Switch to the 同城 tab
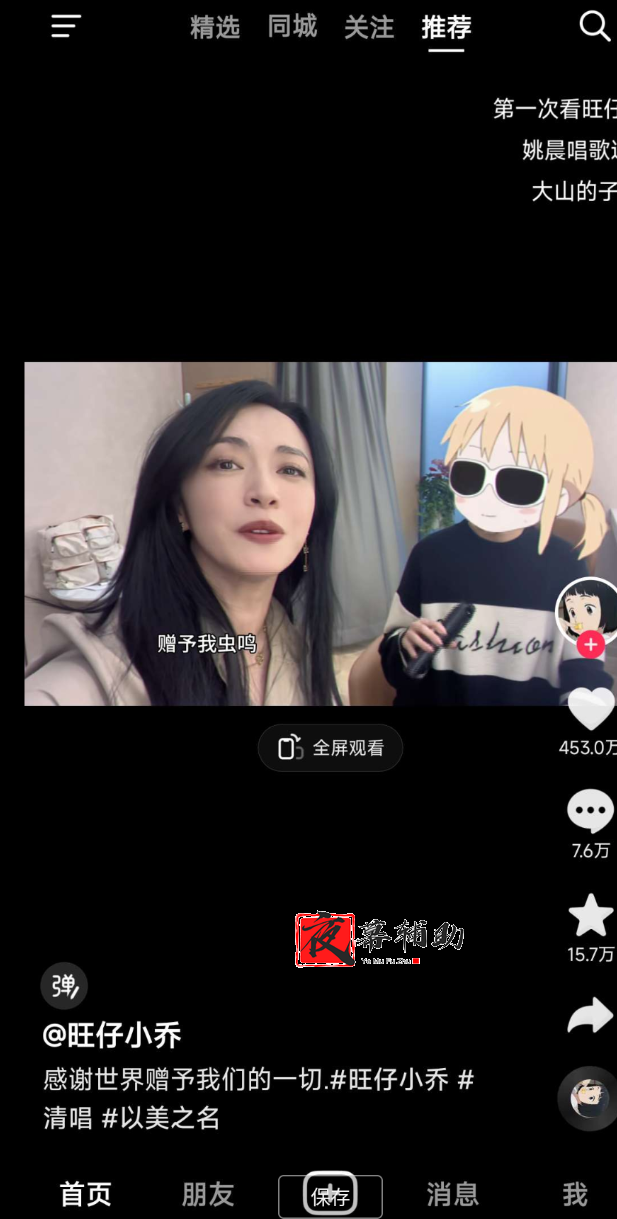Image resolution: width=617 pixels, height=1219 pixels. [x=292, y=28]
